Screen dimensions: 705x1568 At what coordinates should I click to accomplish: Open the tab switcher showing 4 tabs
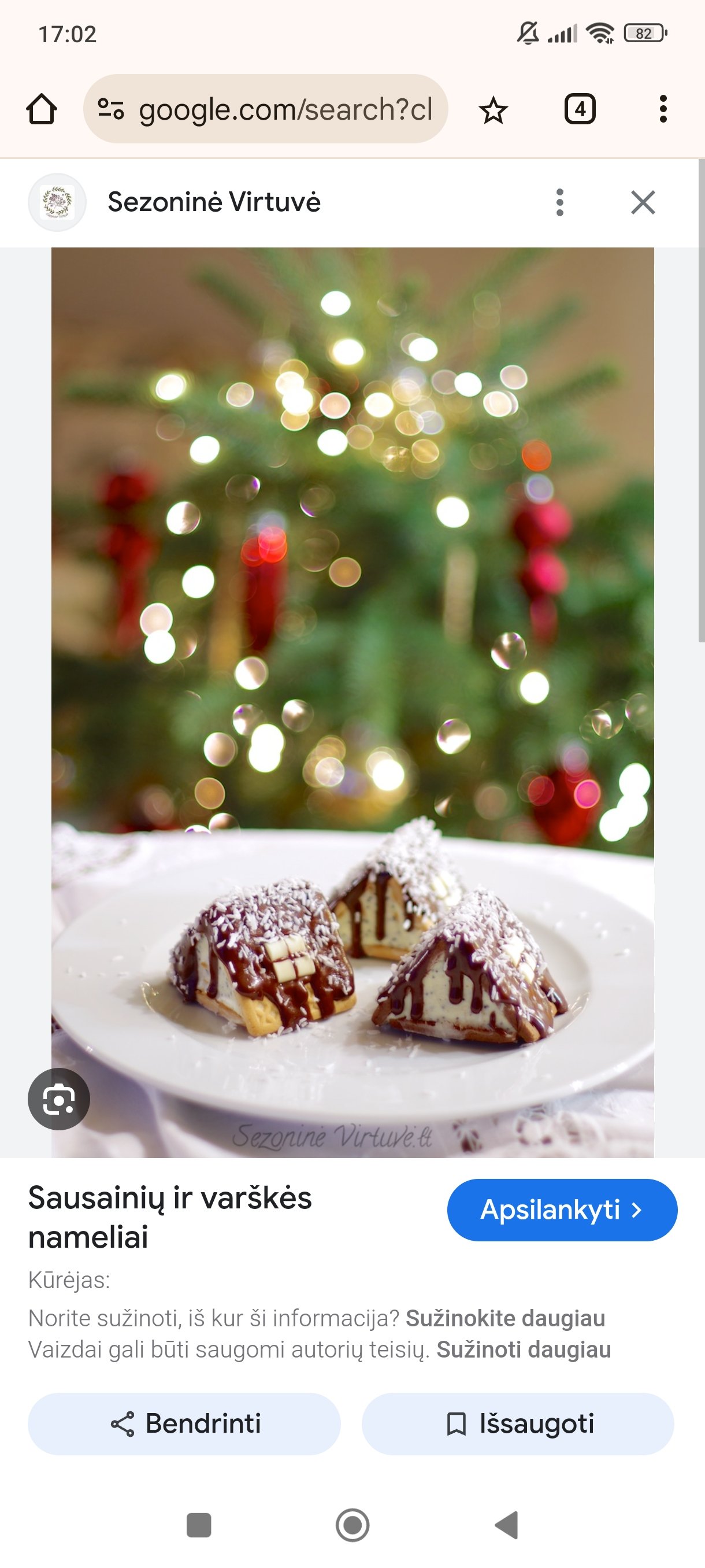point(580,110)
